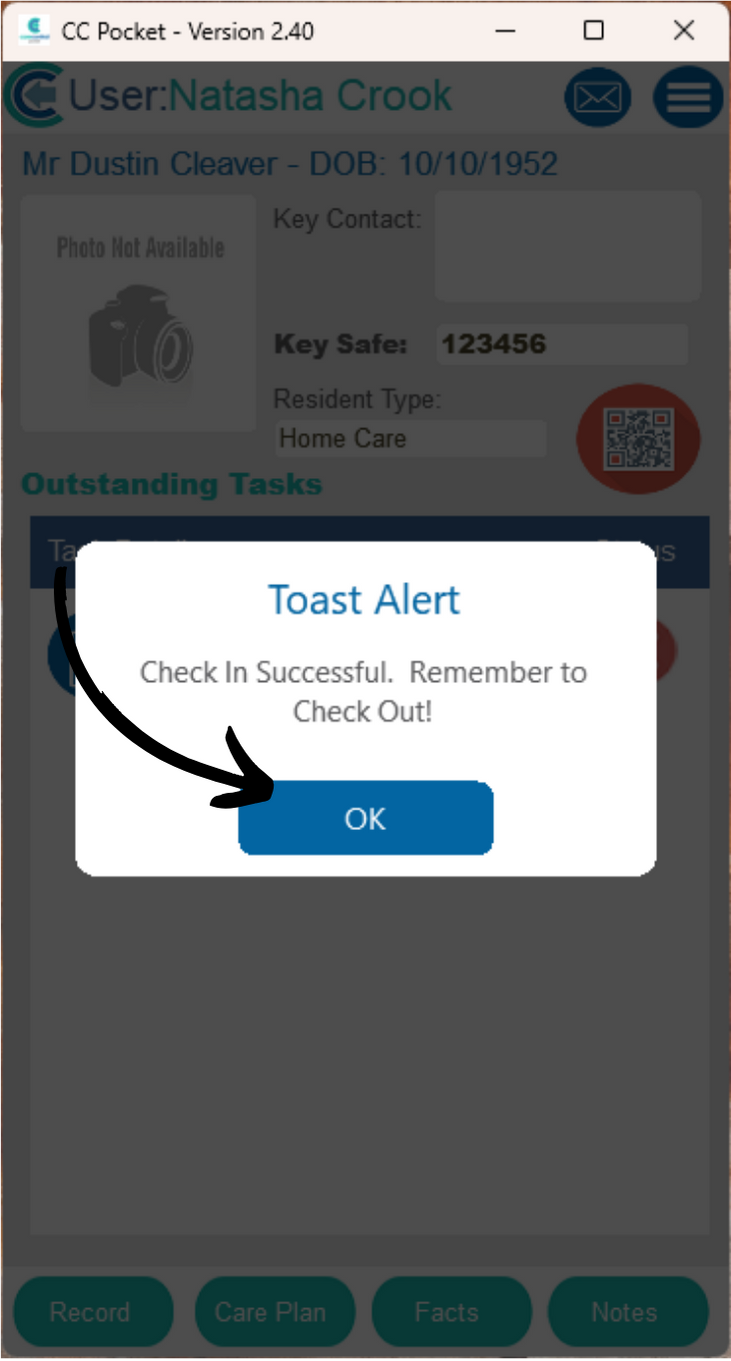The image size is (731, 1361).
Task: Close the CC Pocket window
Action: pyautogui.click(x=684, y=31)
